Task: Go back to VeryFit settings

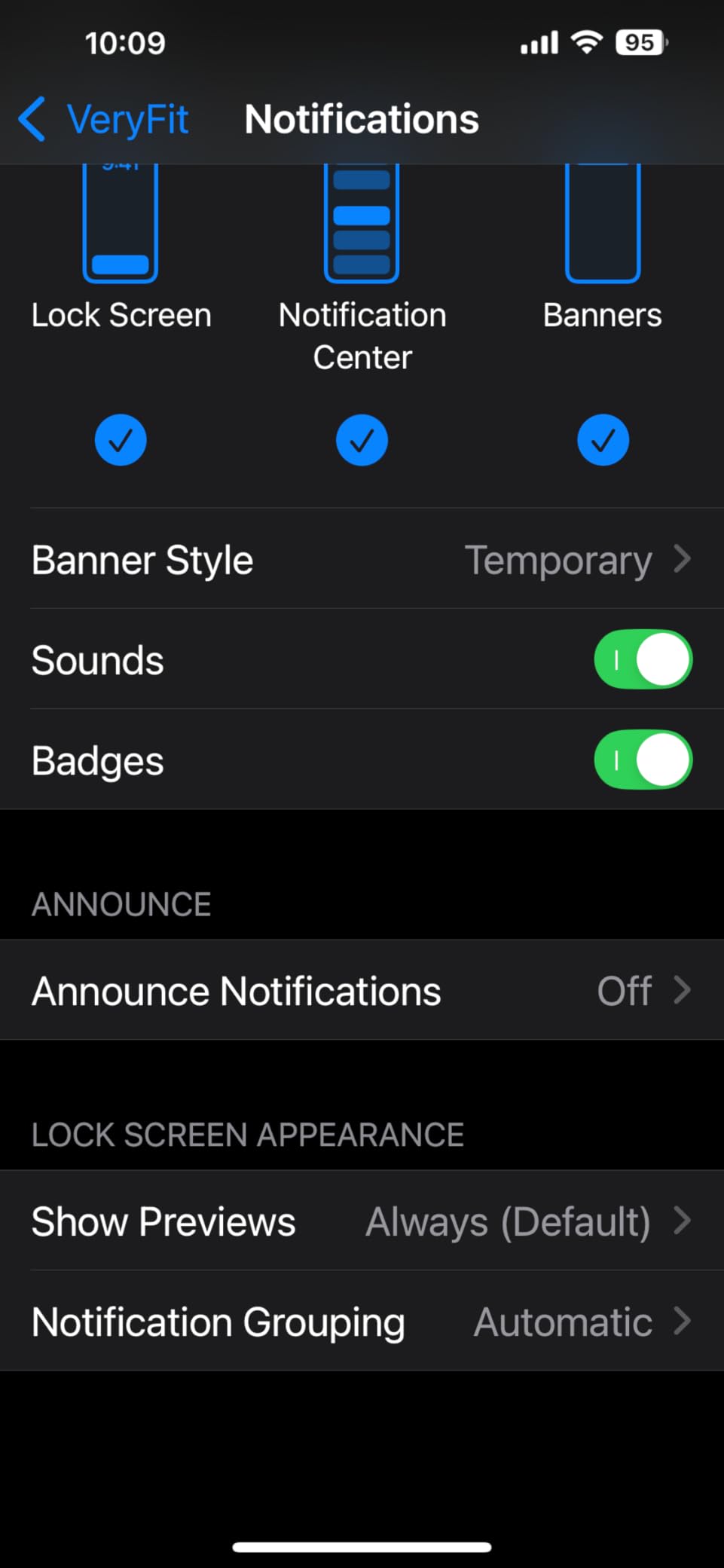Action: coord(104,119)
